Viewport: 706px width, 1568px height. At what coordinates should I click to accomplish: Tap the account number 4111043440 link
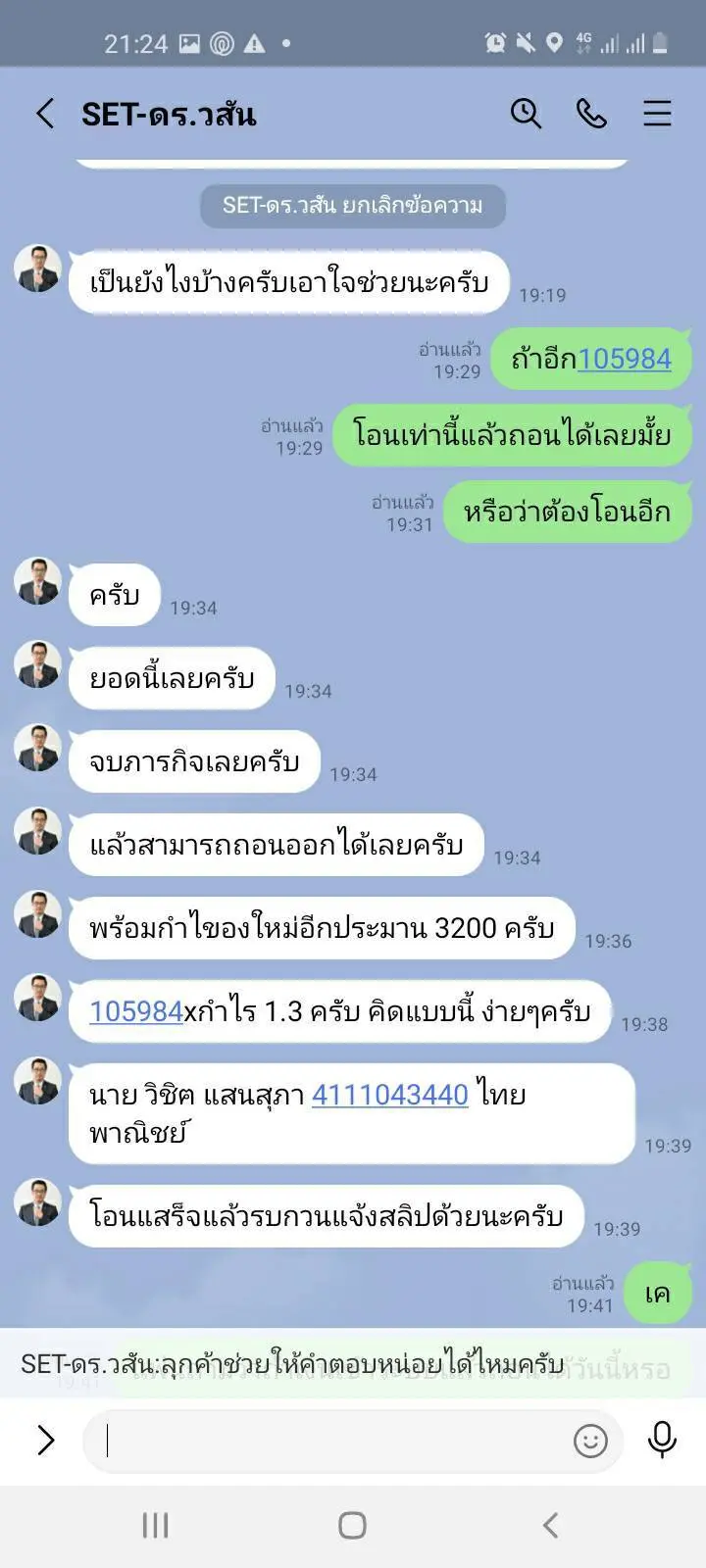point(389,1094)
